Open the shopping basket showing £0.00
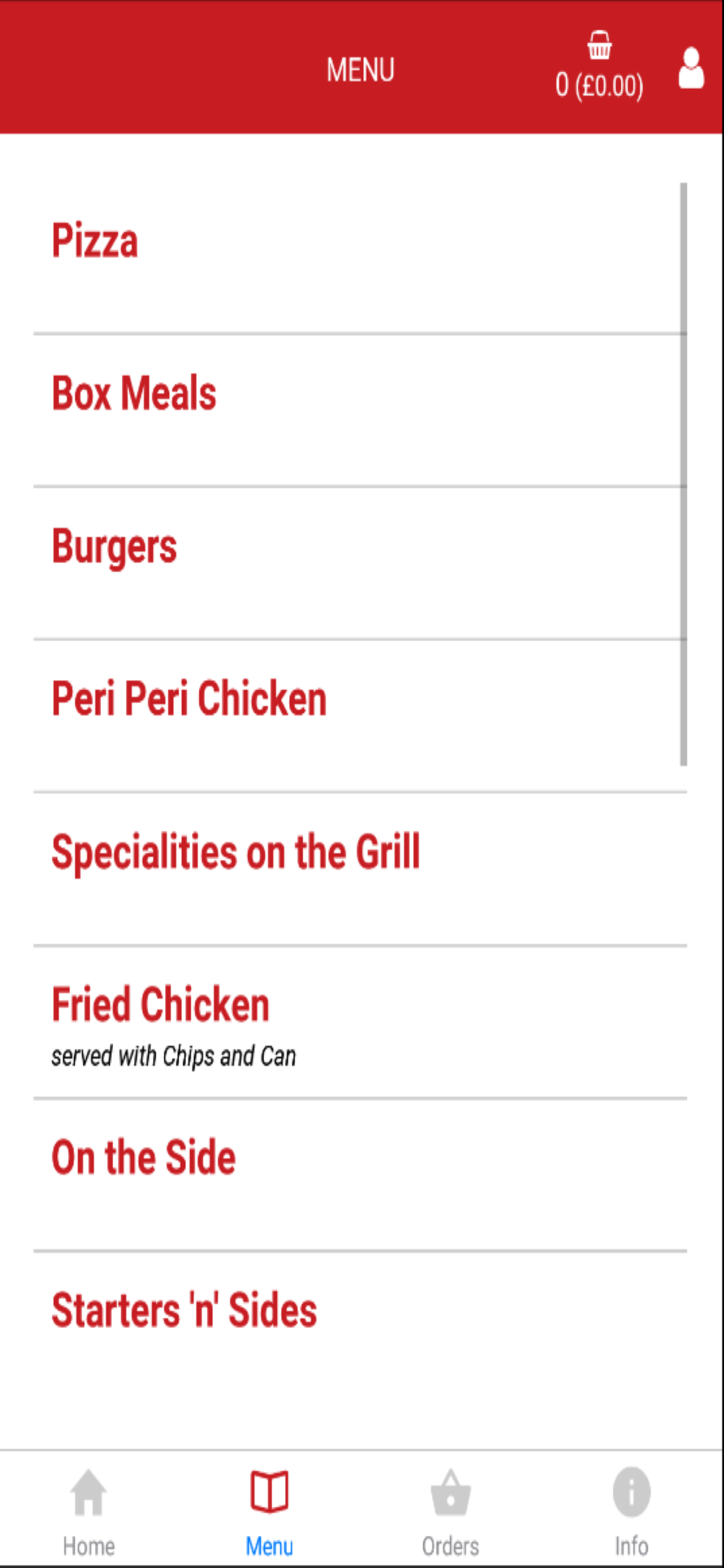Viewport: 724px width, 1568px height. tap(599, 67)
